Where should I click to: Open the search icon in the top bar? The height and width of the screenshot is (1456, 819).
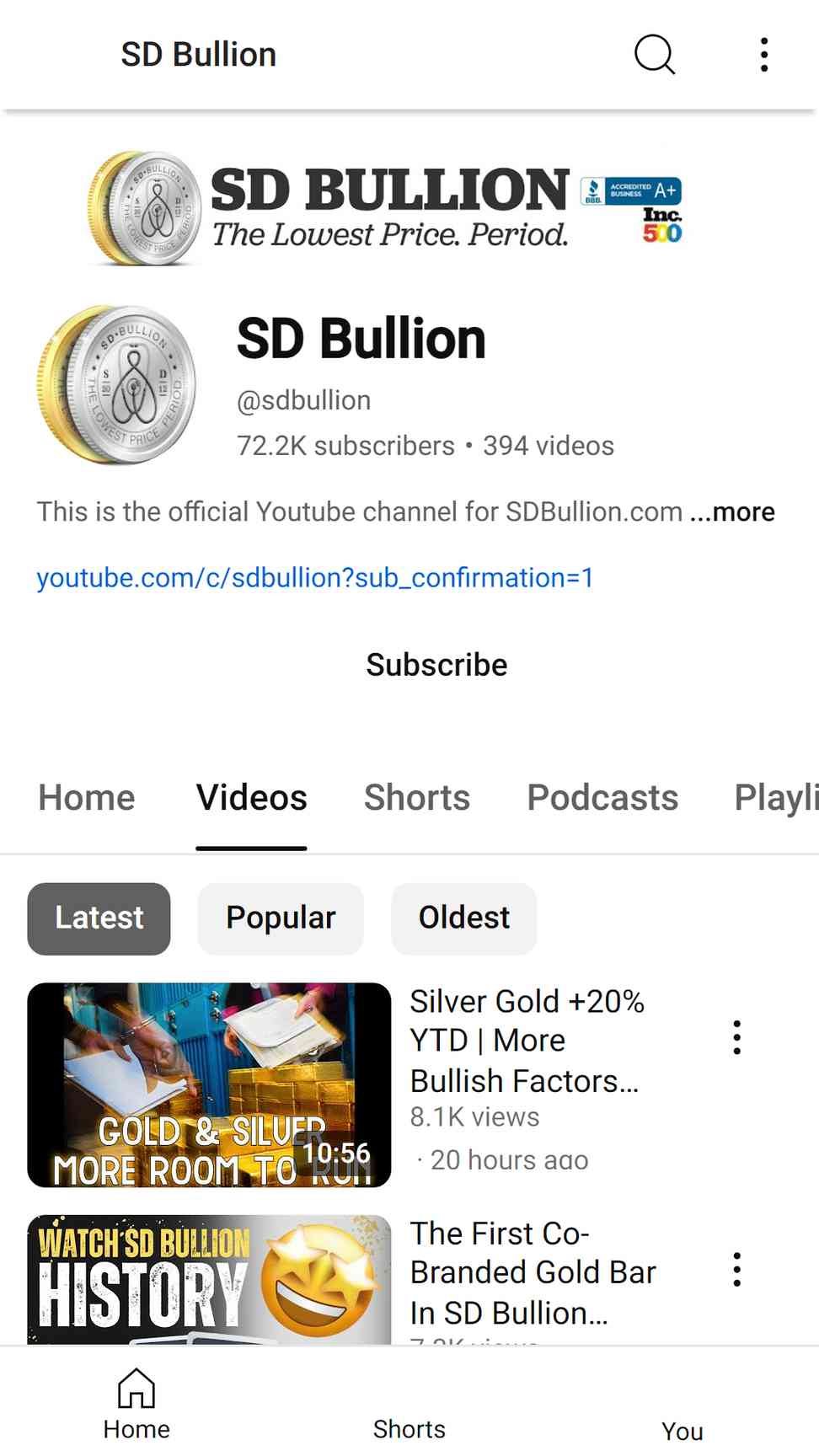655,55
